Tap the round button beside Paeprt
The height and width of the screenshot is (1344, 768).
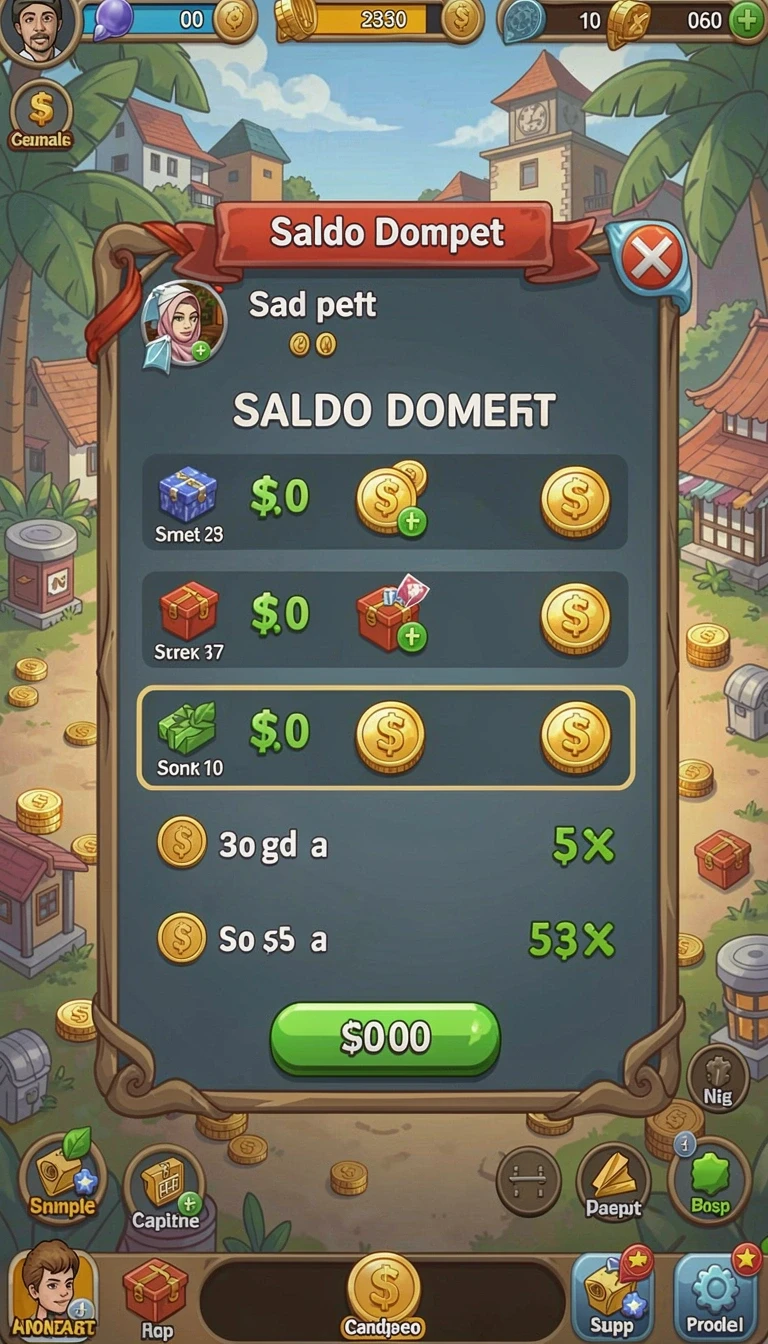(528, 1181)
